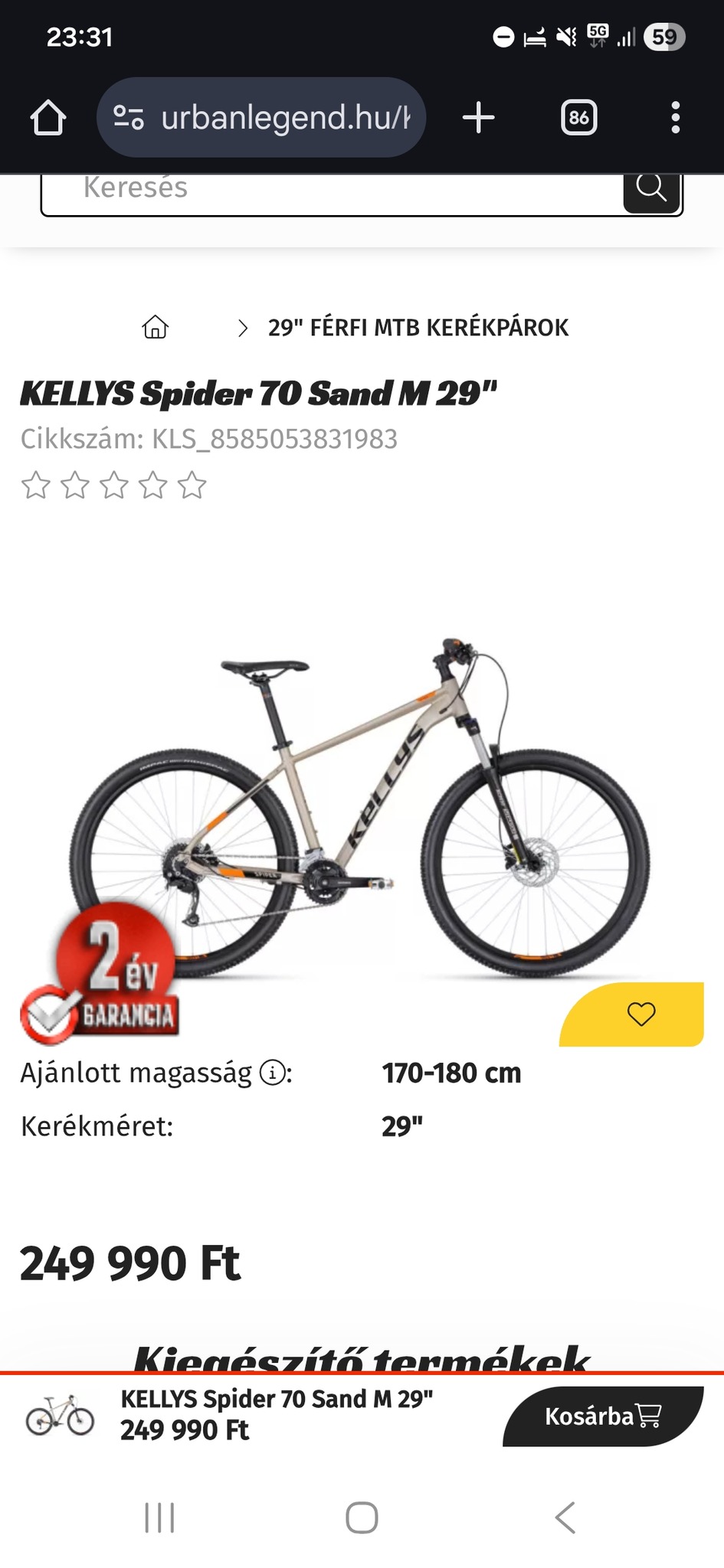The image size is (724, 1568).
Task: Show info about Ajánlott magasság
Action: 272,1073
